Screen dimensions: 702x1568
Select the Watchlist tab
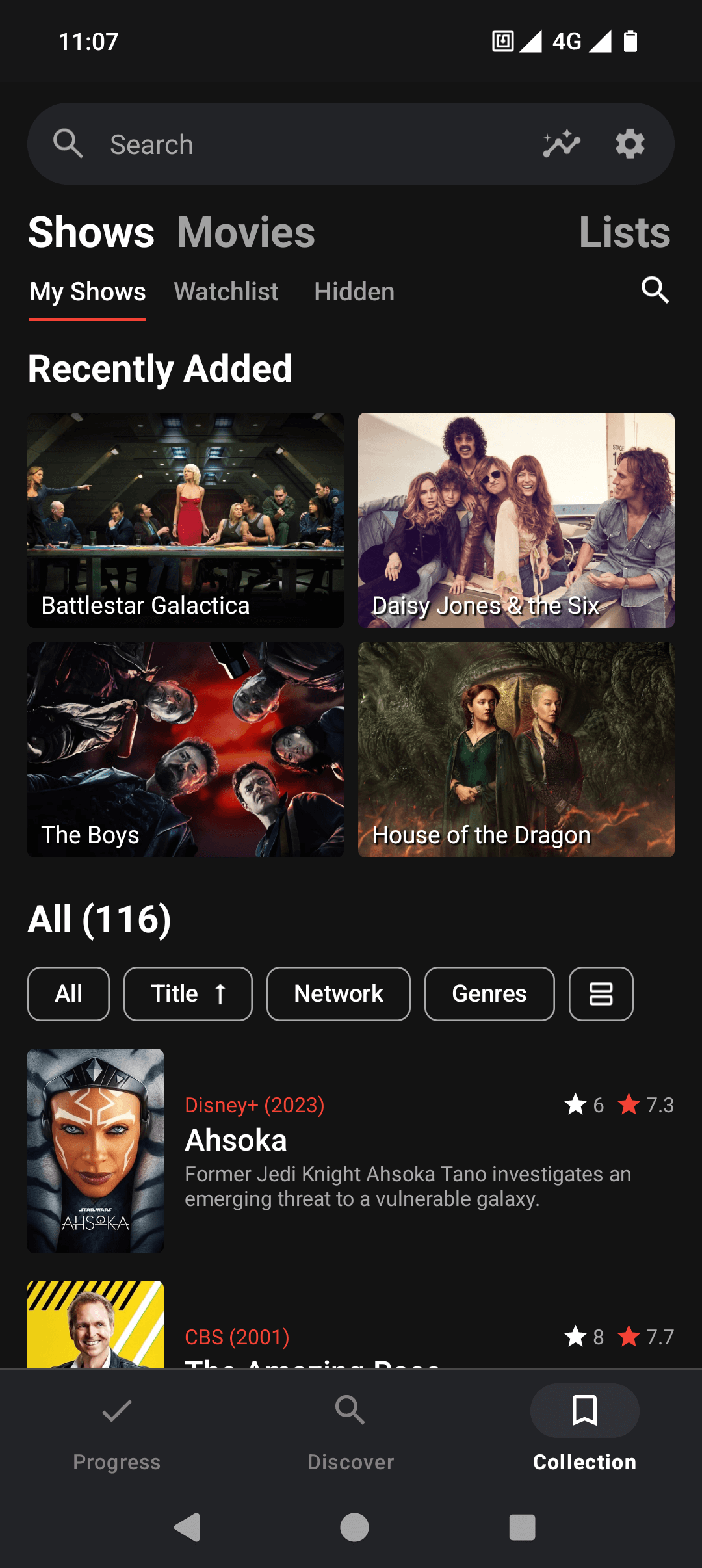226,292
